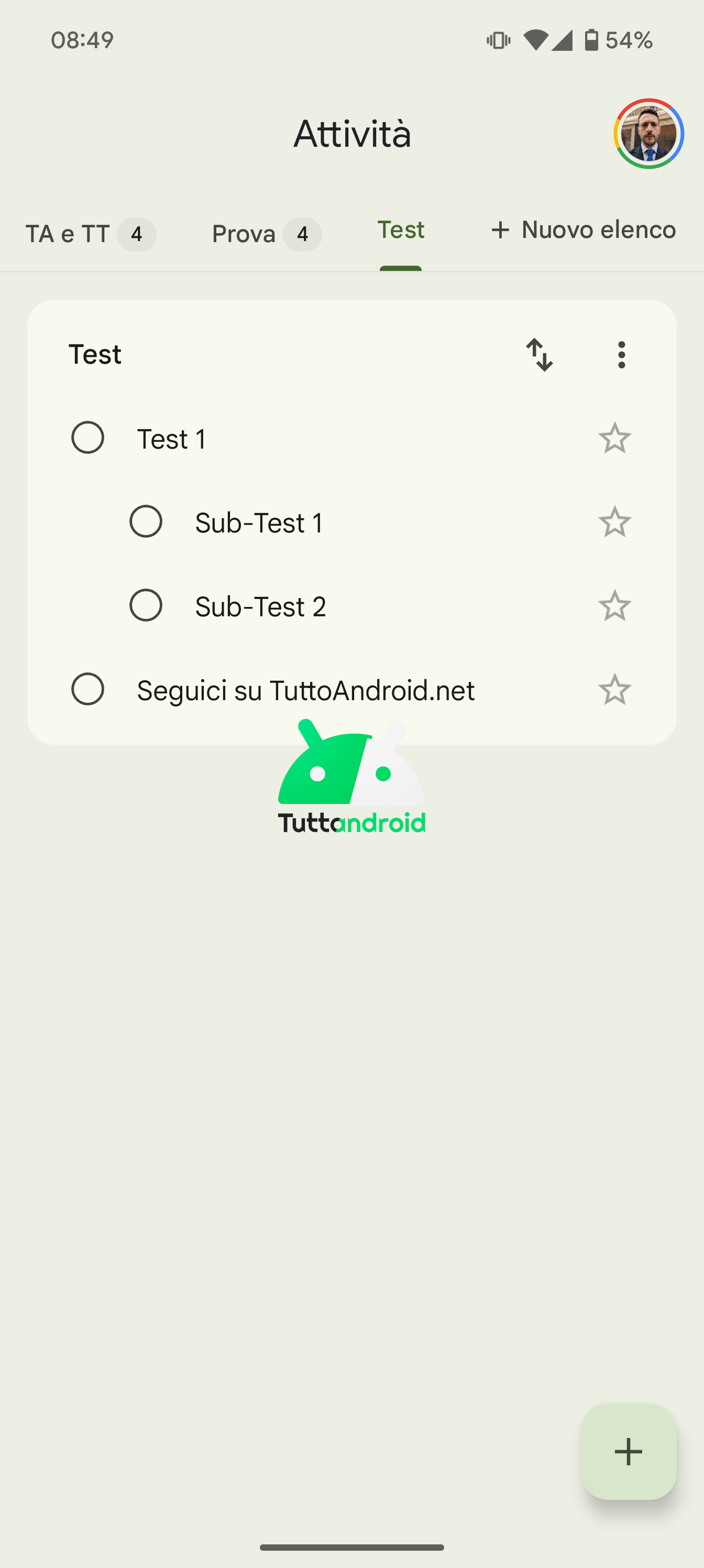Viewport: 704px width, 1568px height.
Task: Complete the Seguici su TuttoAndroid.net task
Action: 87,689
